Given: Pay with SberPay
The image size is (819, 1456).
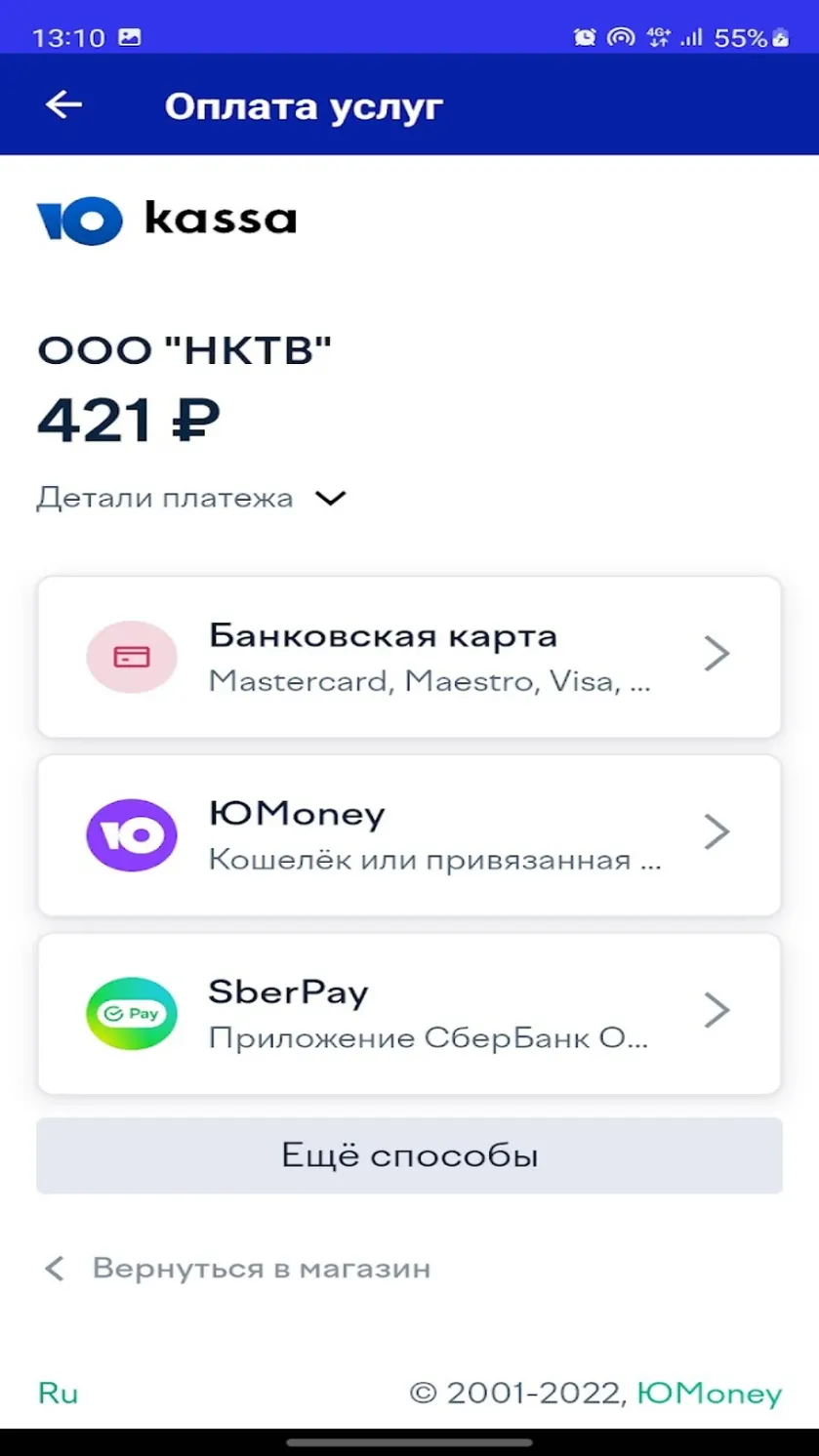Looking at the screenshot, I should pyautogui.click(x=409, y=1014).
